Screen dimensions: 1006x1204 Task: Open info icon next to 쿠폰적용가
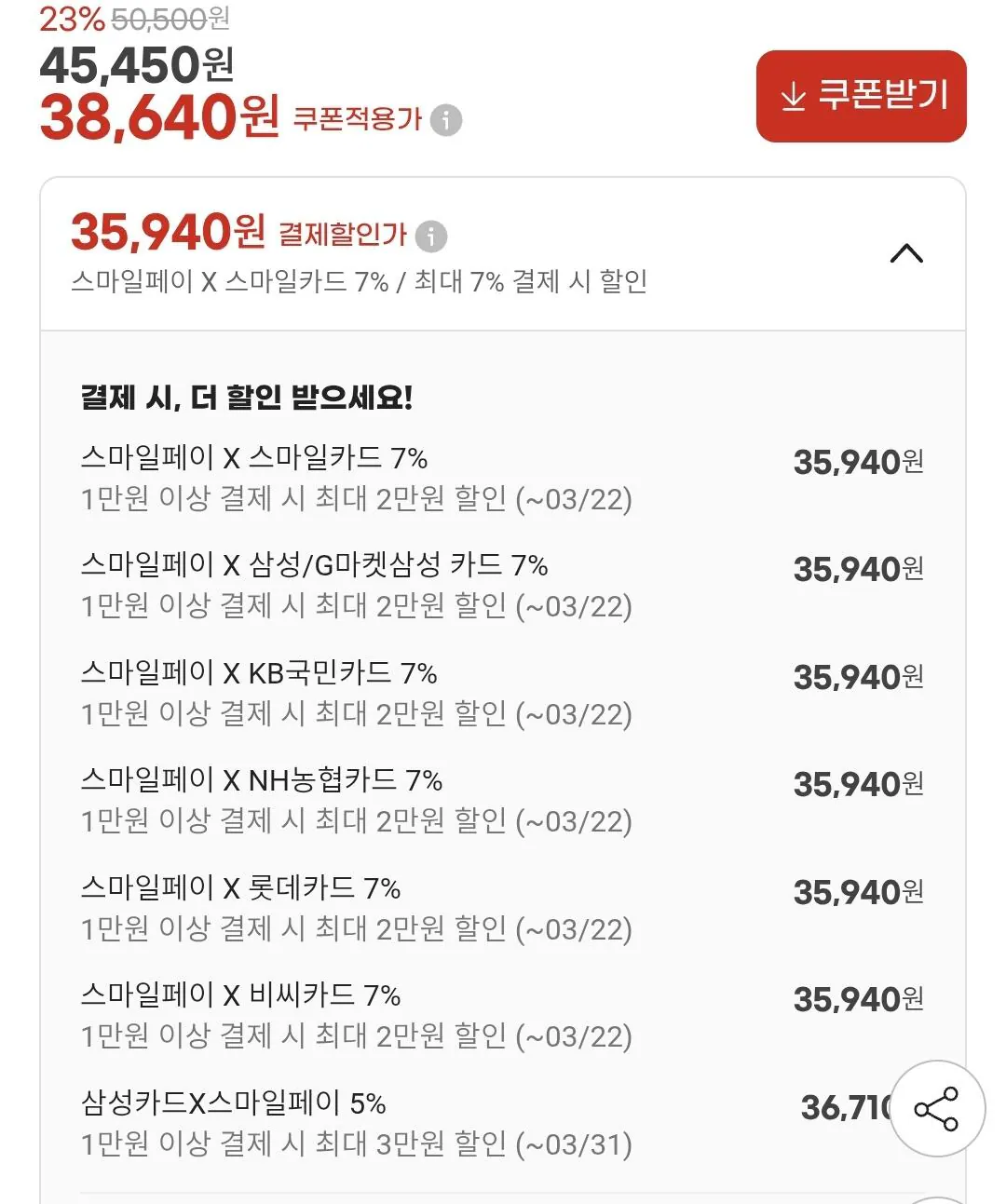coord(446,120)
